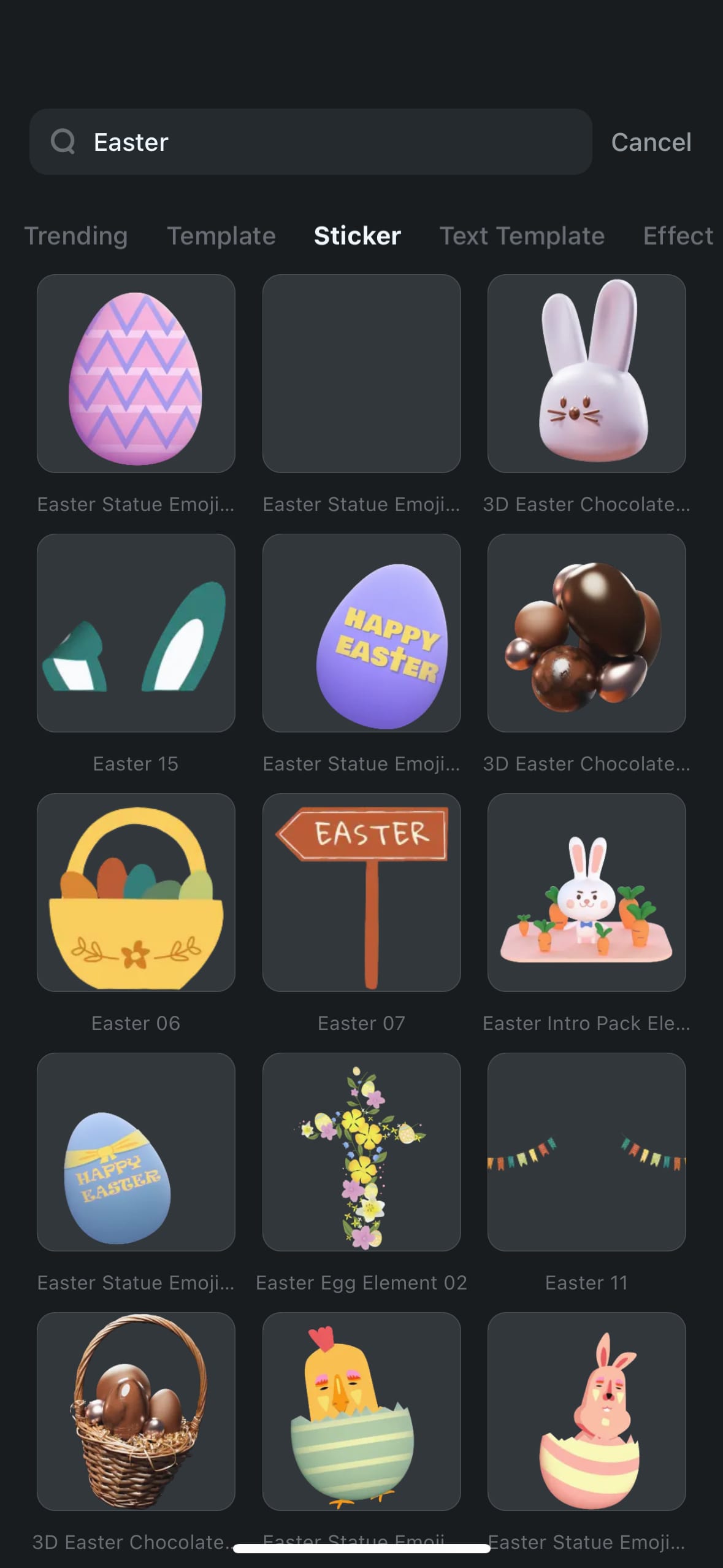The height and width of the screenshot is (1568, 723).
Task: Choose the Easter 06 basket sticker
Action: pyautogui.click(x=136, y=893)
